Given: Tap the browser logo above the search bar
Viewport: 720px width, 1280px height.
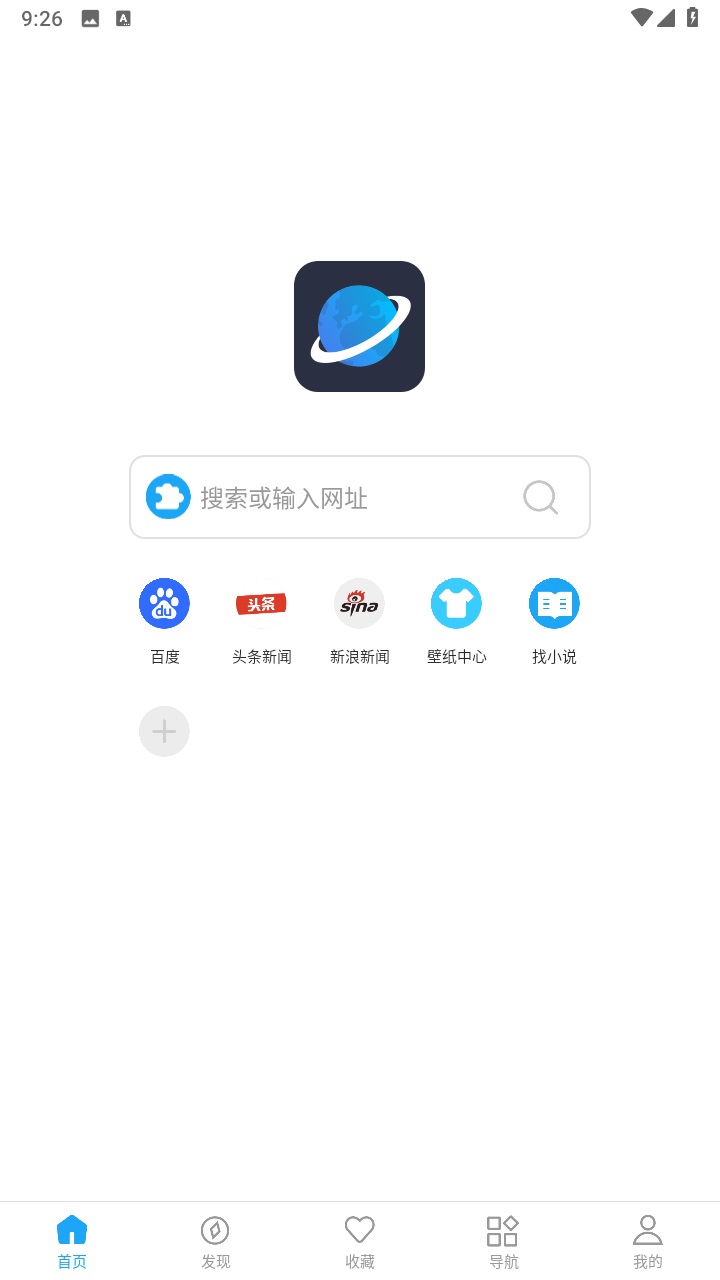Looking at the screenshot, I should 359,325.
